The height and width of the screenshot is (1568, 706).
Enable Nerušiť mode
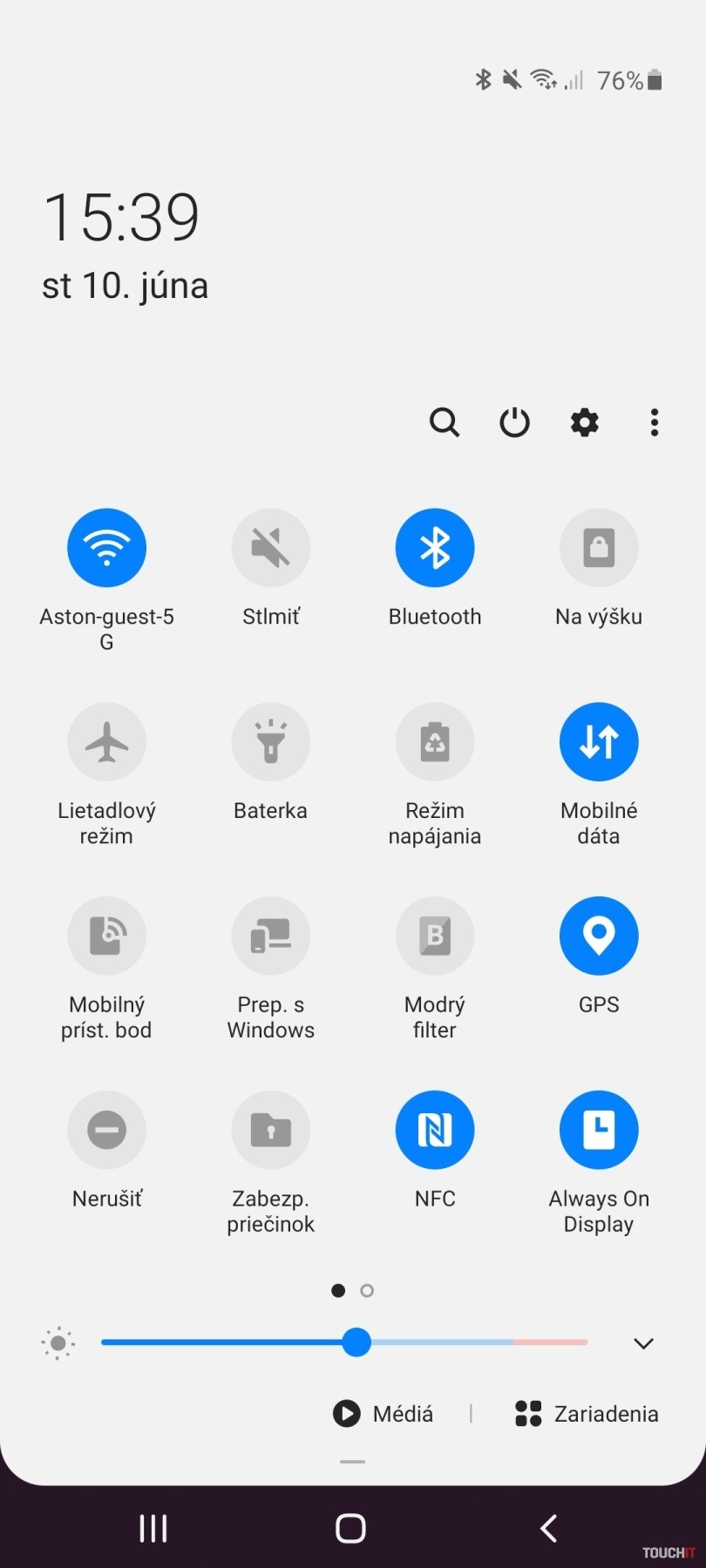point(106,1130)
